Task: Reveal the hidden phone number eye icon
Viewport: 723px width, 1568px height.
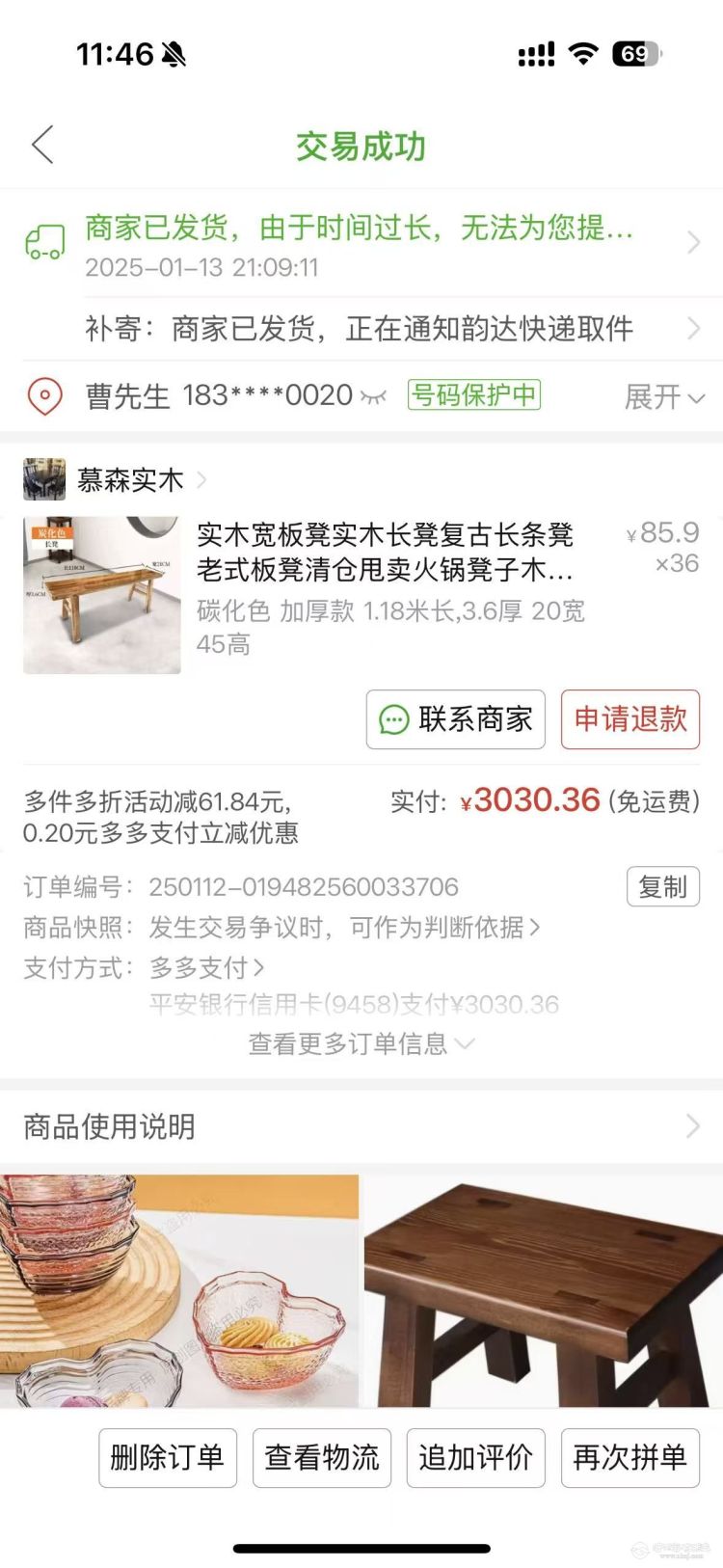Action: coord(373,396)
